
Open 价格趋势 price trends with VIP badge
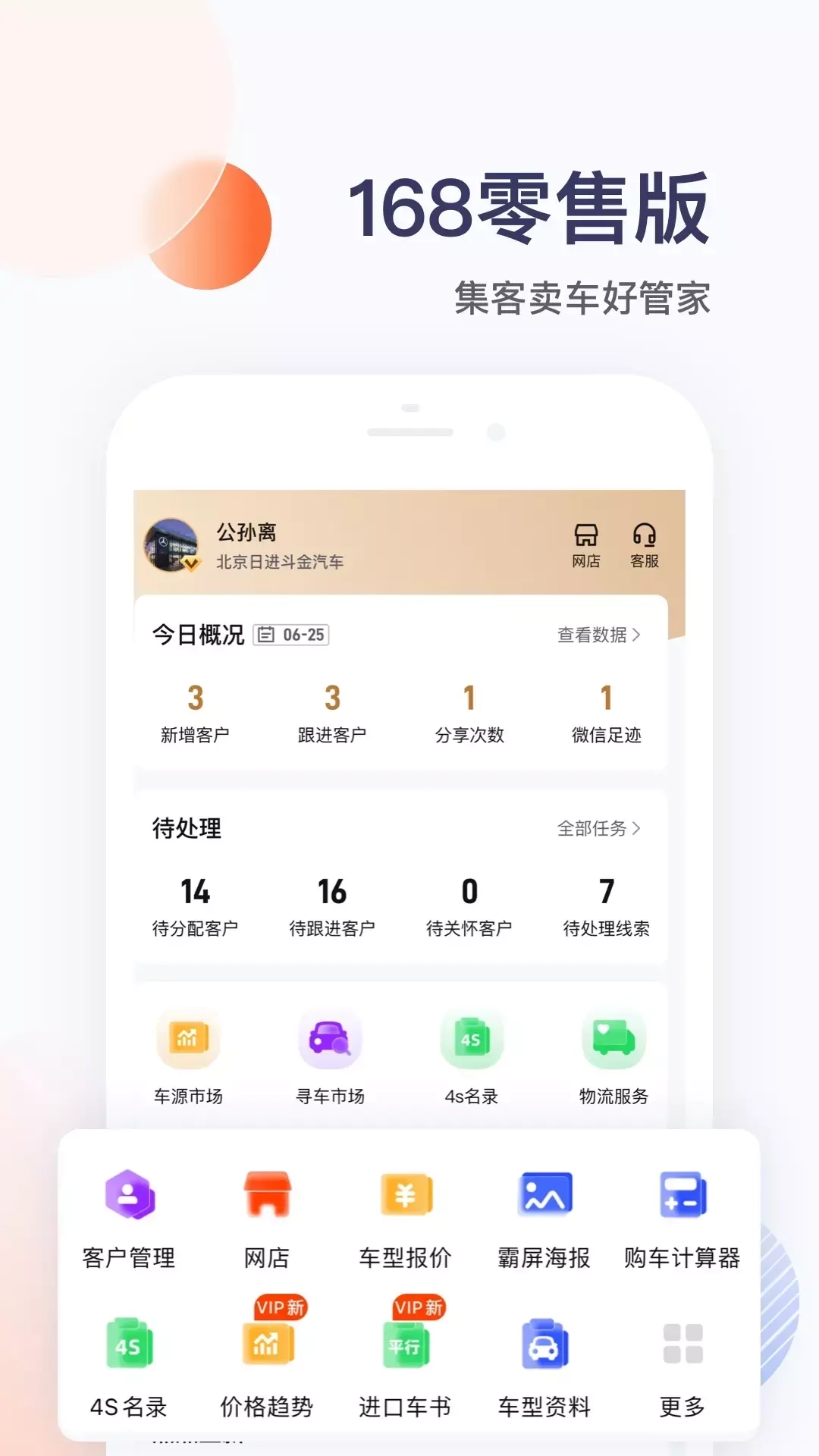tap(267, 1357)
